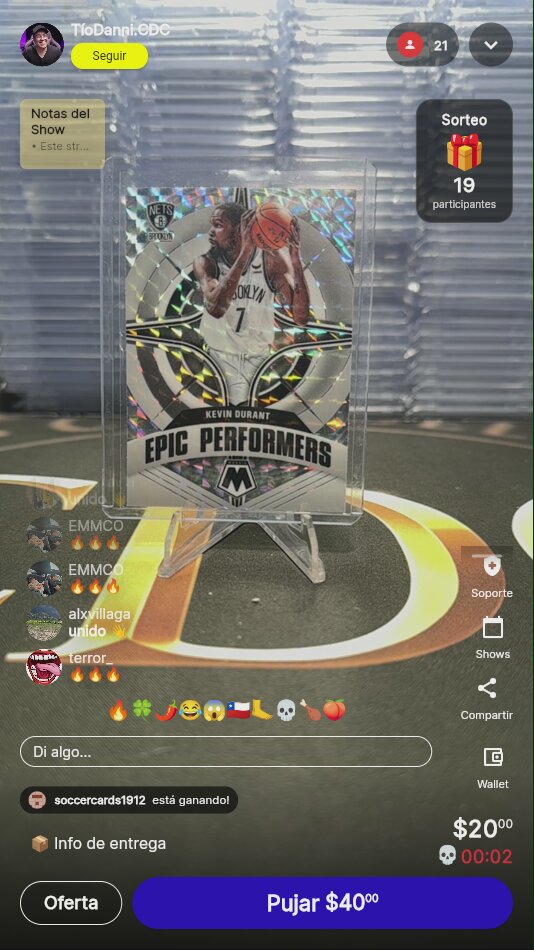Send the skull emoji reaction
The width and height of the screenshot is (534, 950).
click(286, 709)
